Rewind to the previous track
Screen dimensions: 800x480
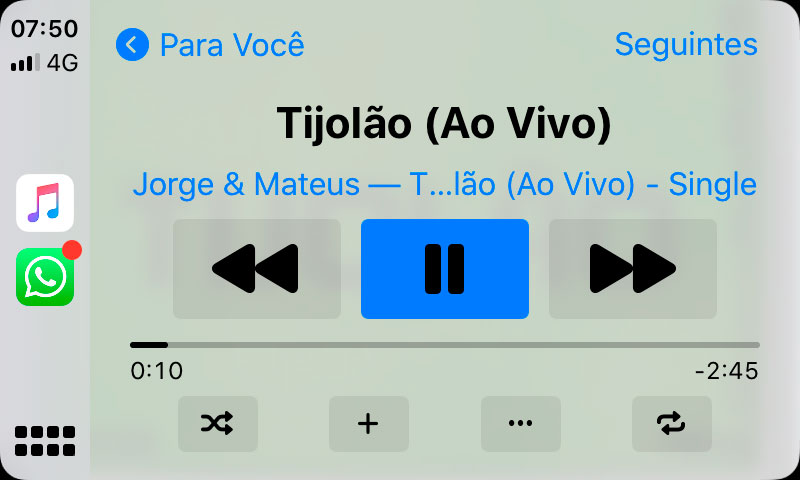click(256, 268)
